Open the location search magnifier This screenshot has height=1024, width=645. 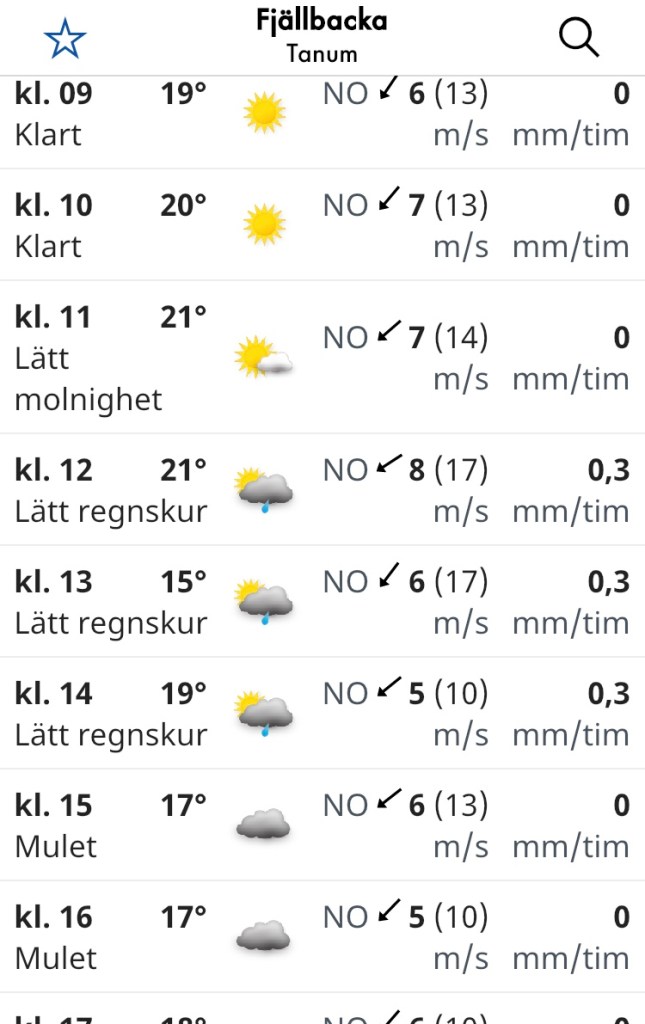pyautogui.click(x=578, y=38)
